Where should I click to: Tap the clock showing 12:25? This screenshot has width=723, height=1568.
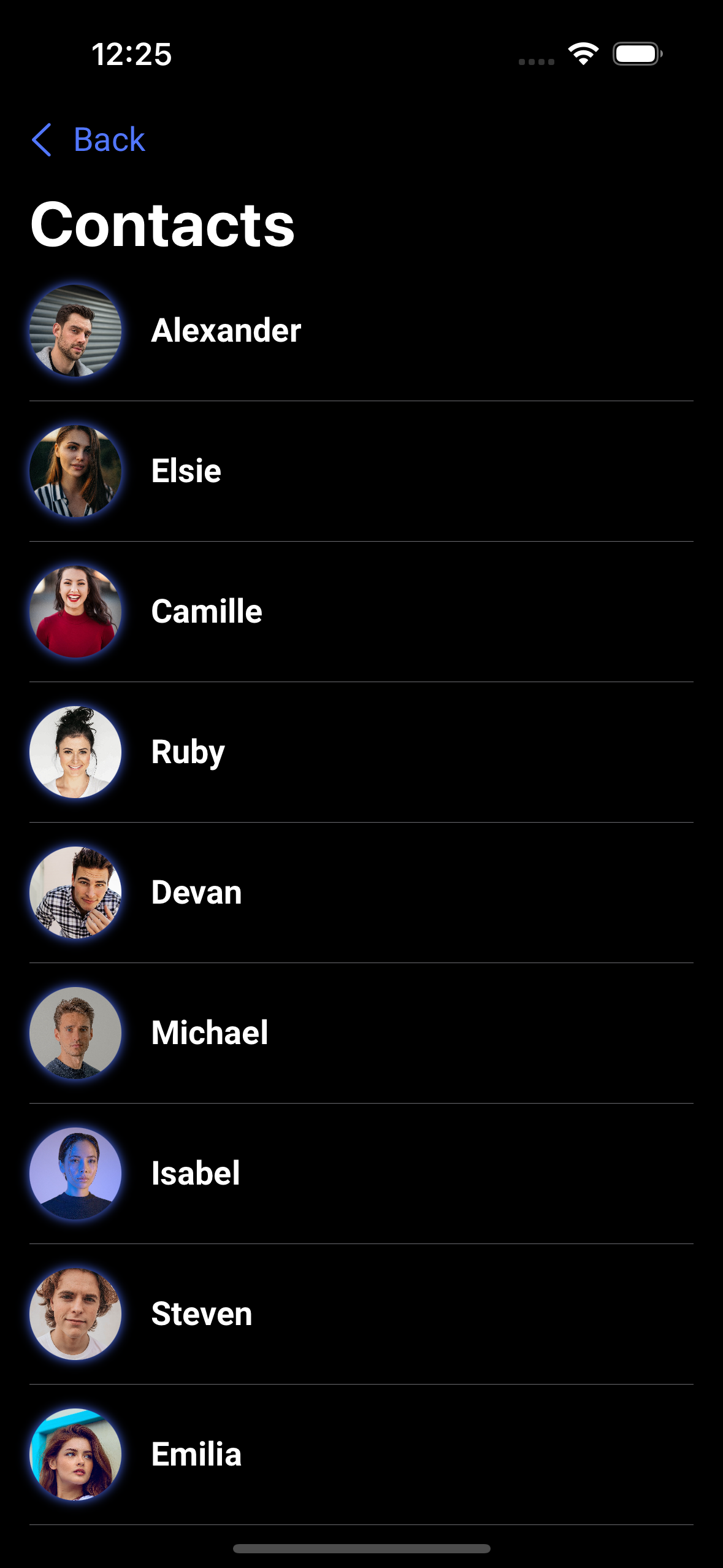coord(132,55)
